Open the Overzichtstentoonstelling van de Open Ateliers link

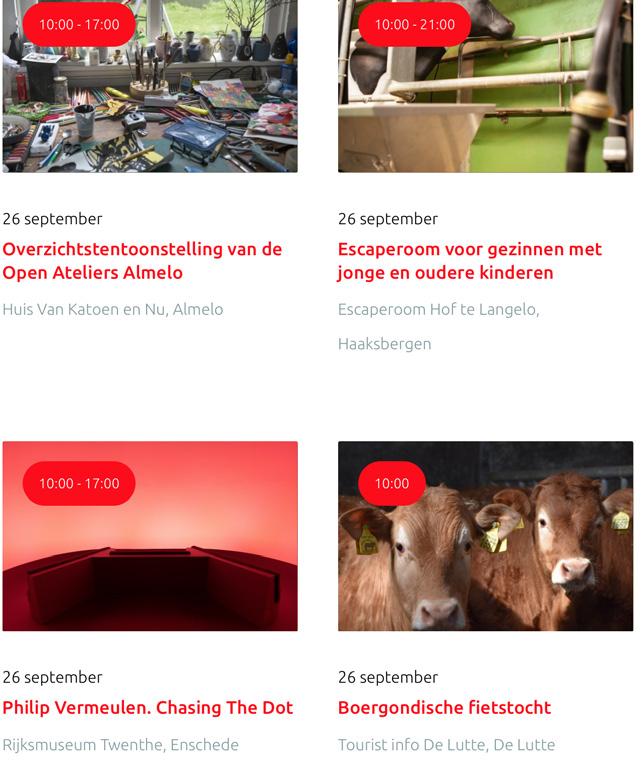click(142, 260)
